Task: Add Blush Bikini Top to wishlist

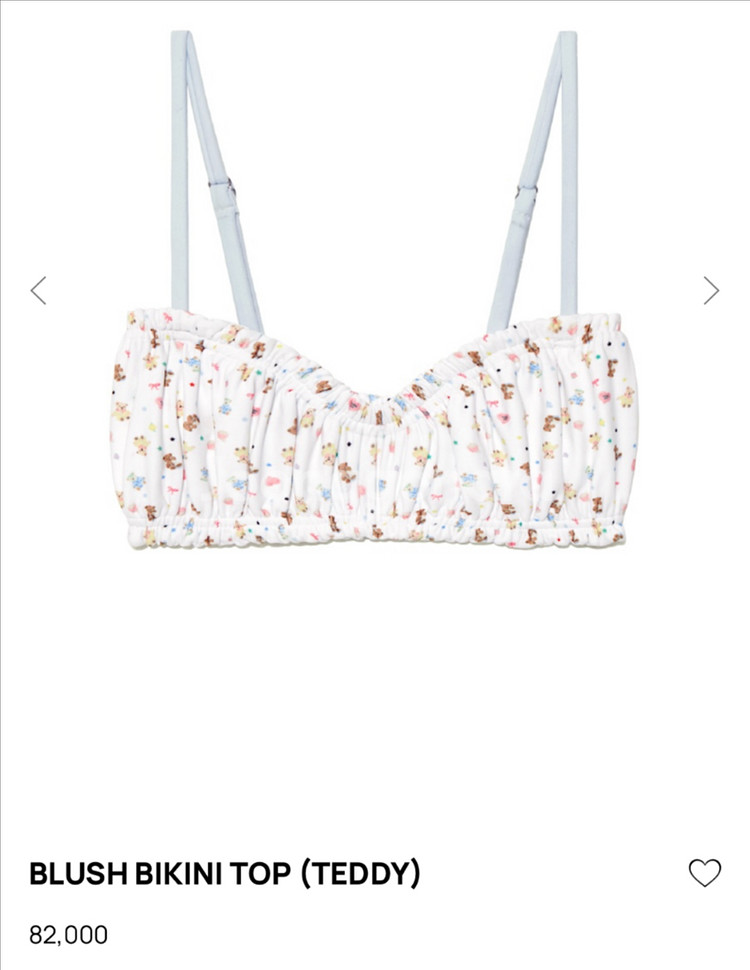Action: (x=705, y=873)
